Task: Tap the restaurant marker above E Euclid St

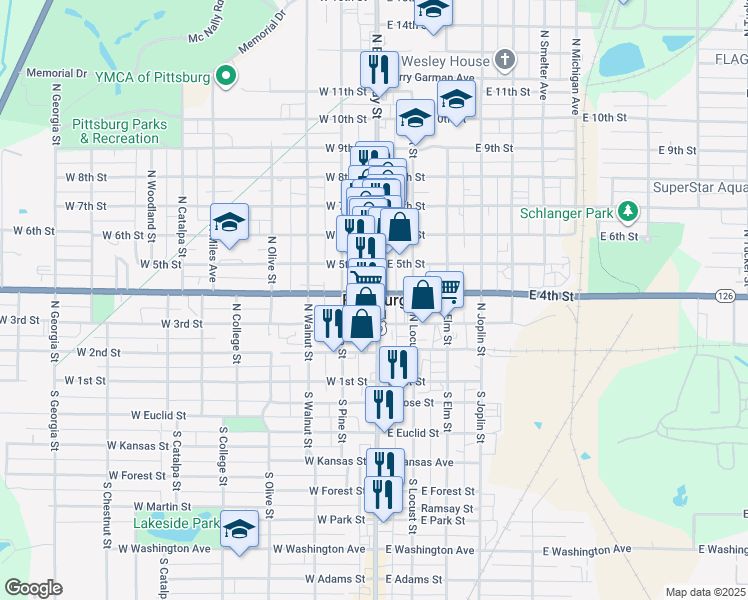Action: [x=385, y=404]
